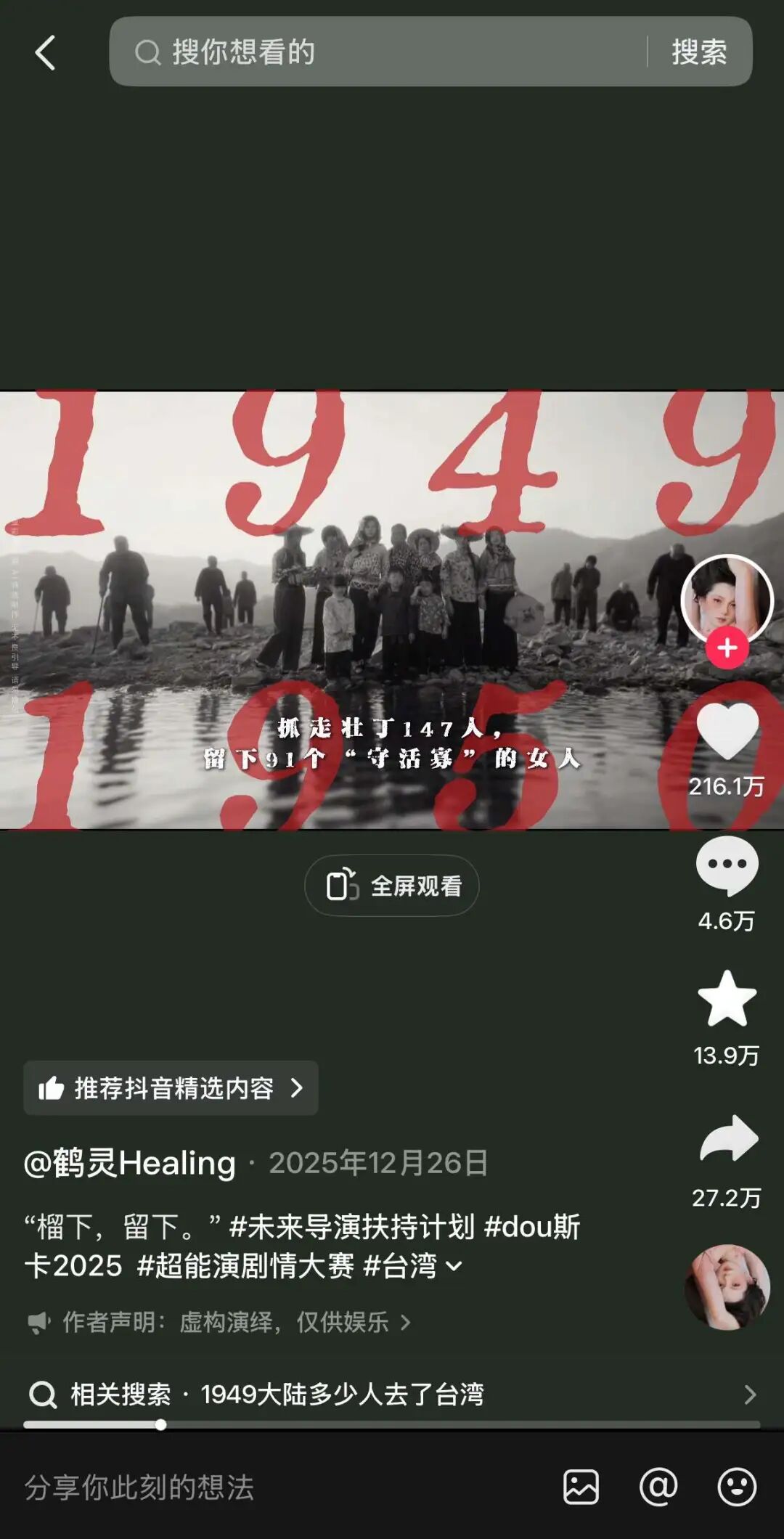Open 鹤灵Healing's profile avatar
Viewport: 784px width, 1539px height.
pos(727,600)
